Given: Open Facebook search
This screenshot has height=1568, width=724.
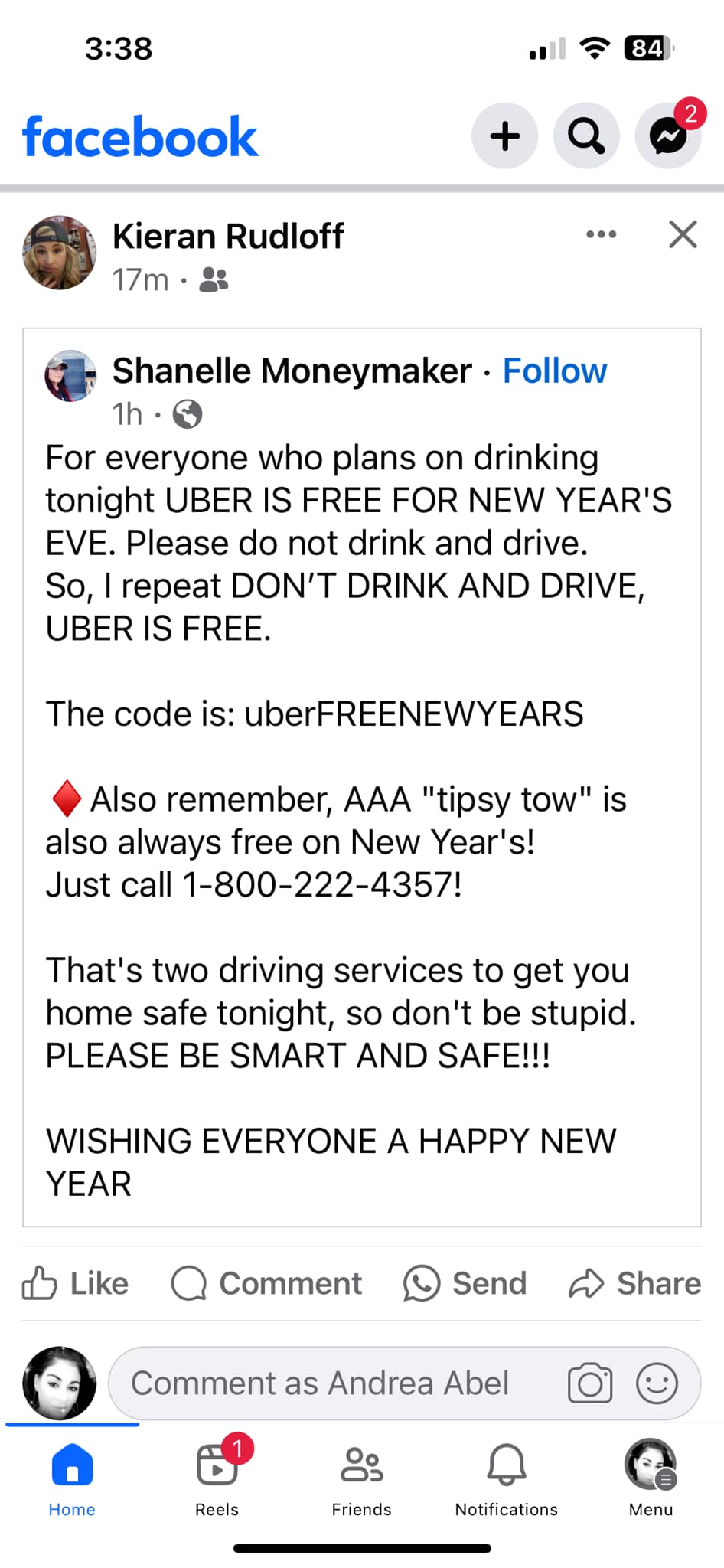Looking at the screenshot, I should 586,136.
